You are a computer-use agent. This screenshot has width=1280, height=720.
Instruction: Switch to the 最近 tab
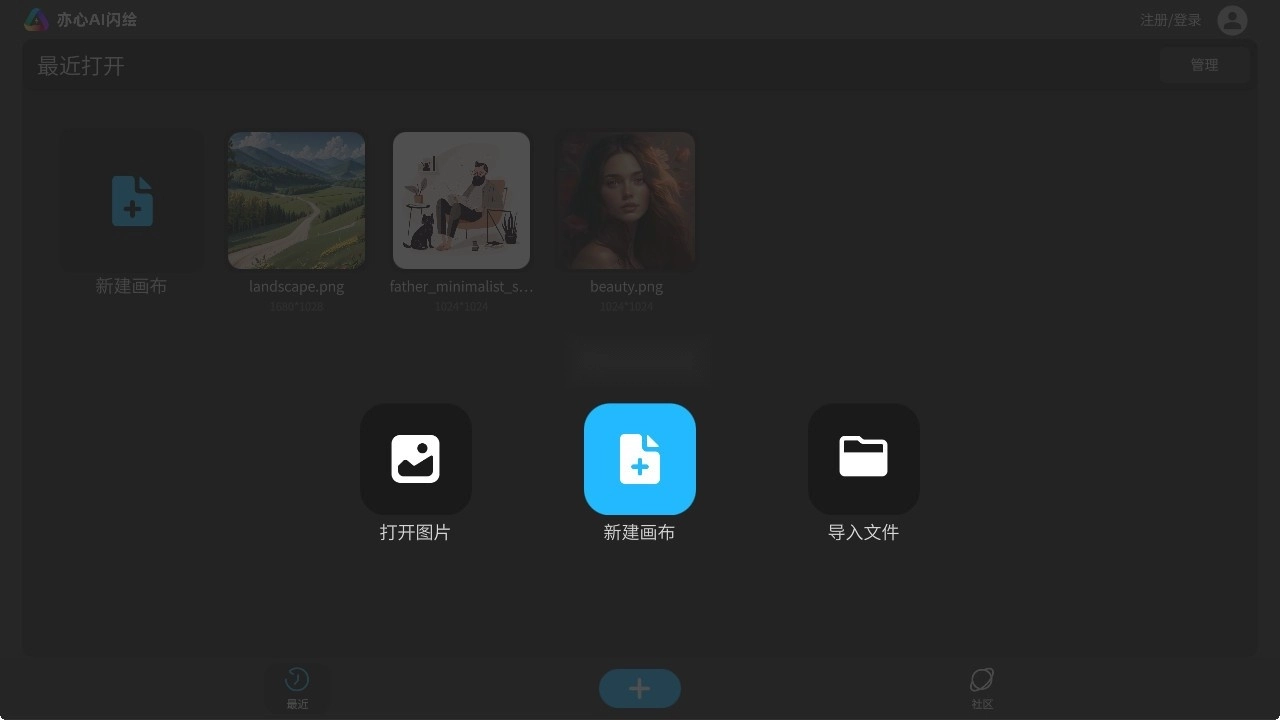297,688
